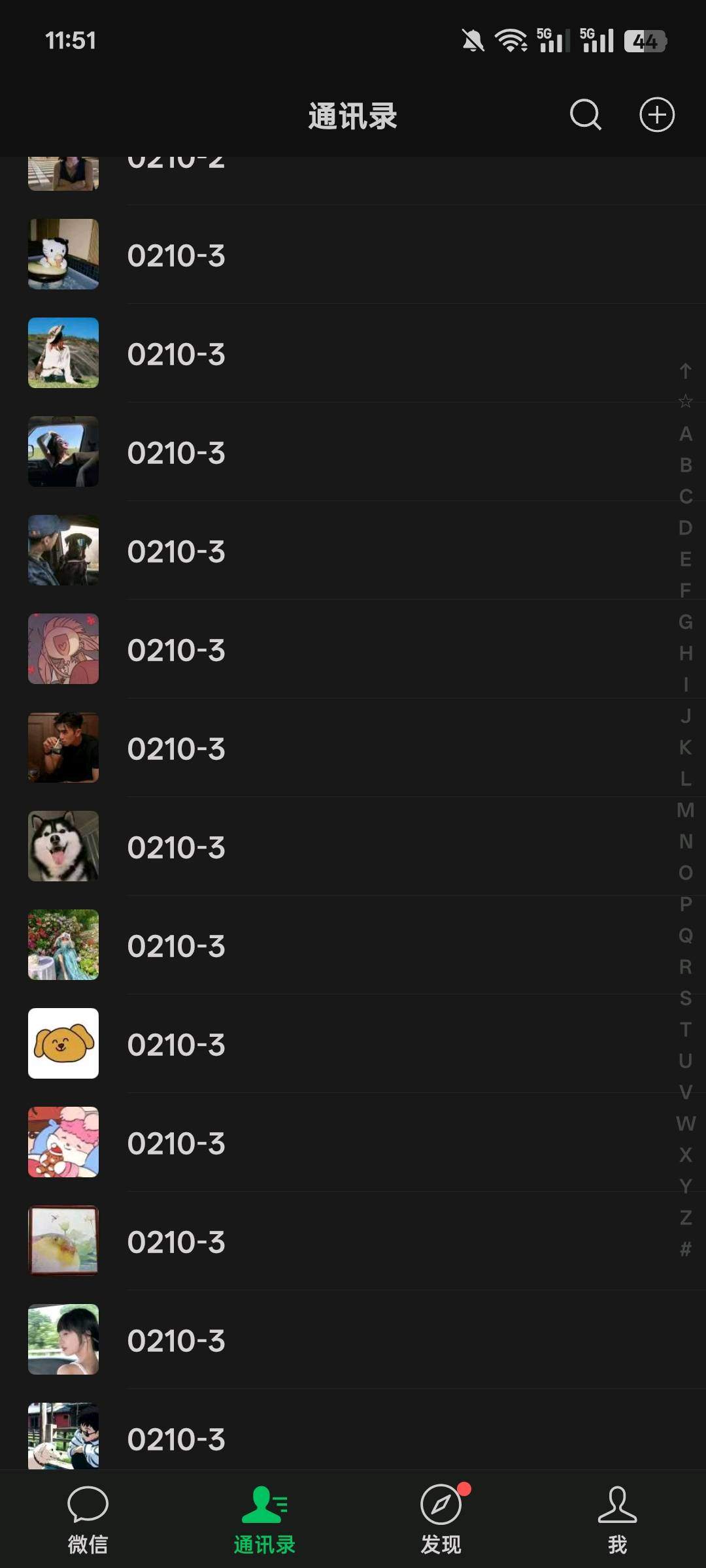Viewport: 706px width, 1568px height.
Task: Jump to letter Z in index
Action: click(685, 1218)
